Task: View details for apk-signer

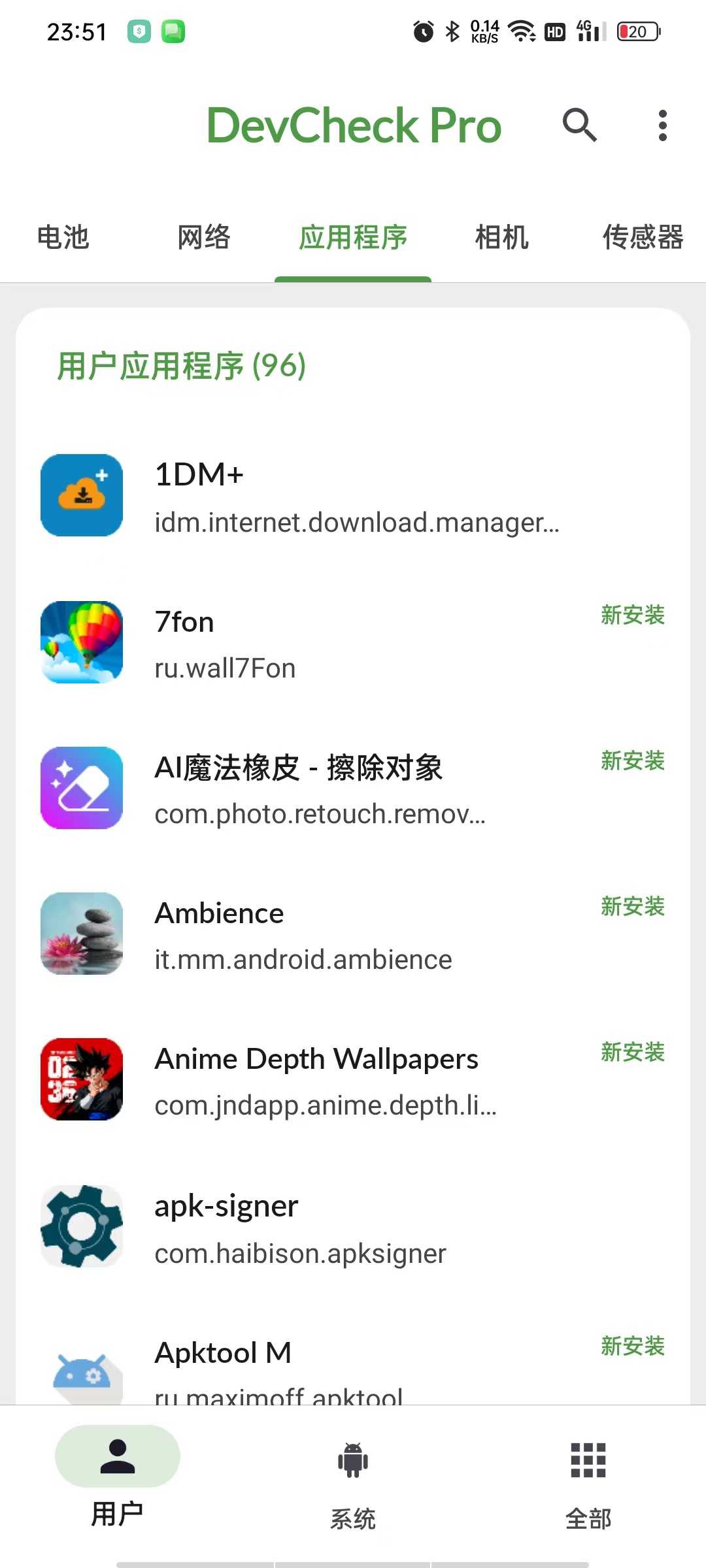Action: (353, 1226)
